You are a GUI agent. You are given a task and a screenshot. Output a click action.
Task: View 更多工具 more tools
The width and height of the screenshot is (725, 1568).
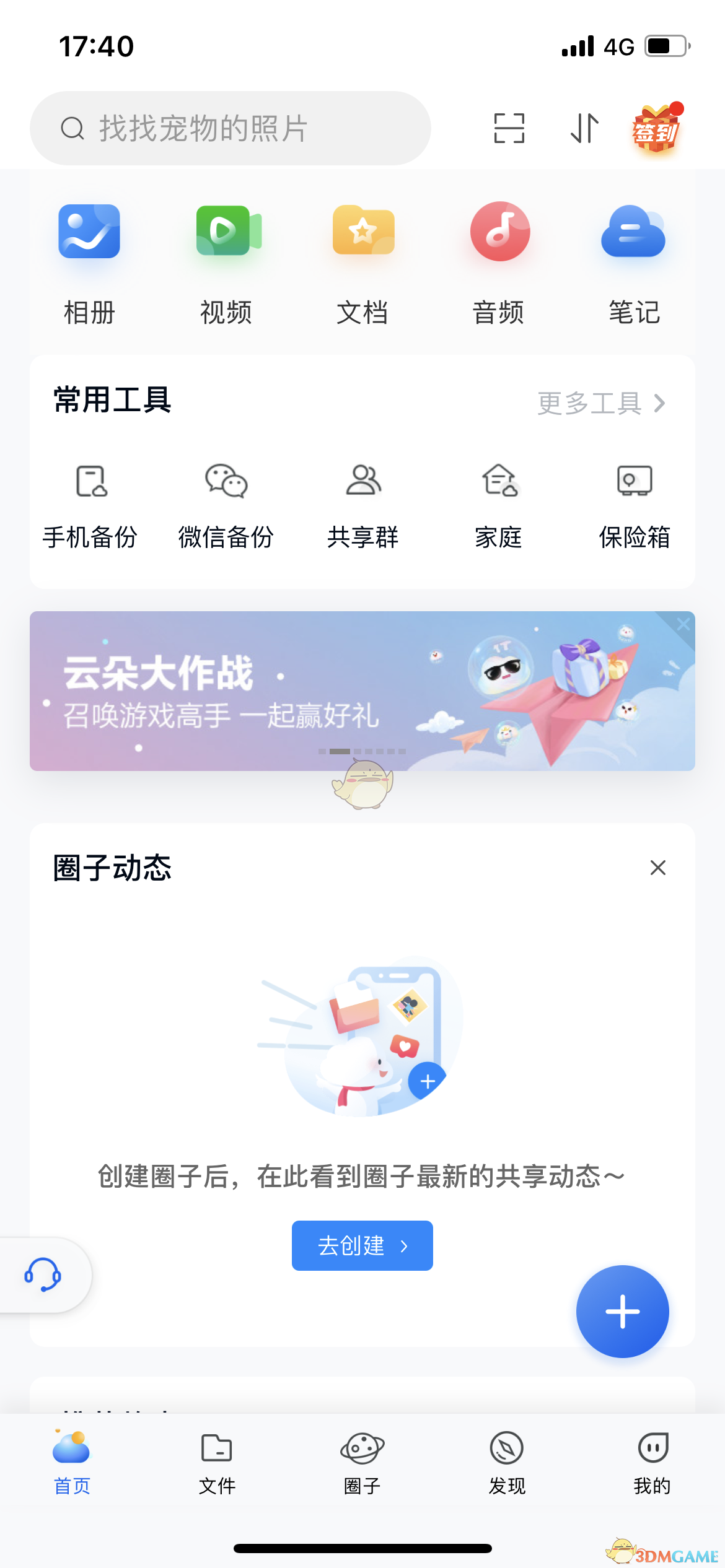(x=600, y=403)
